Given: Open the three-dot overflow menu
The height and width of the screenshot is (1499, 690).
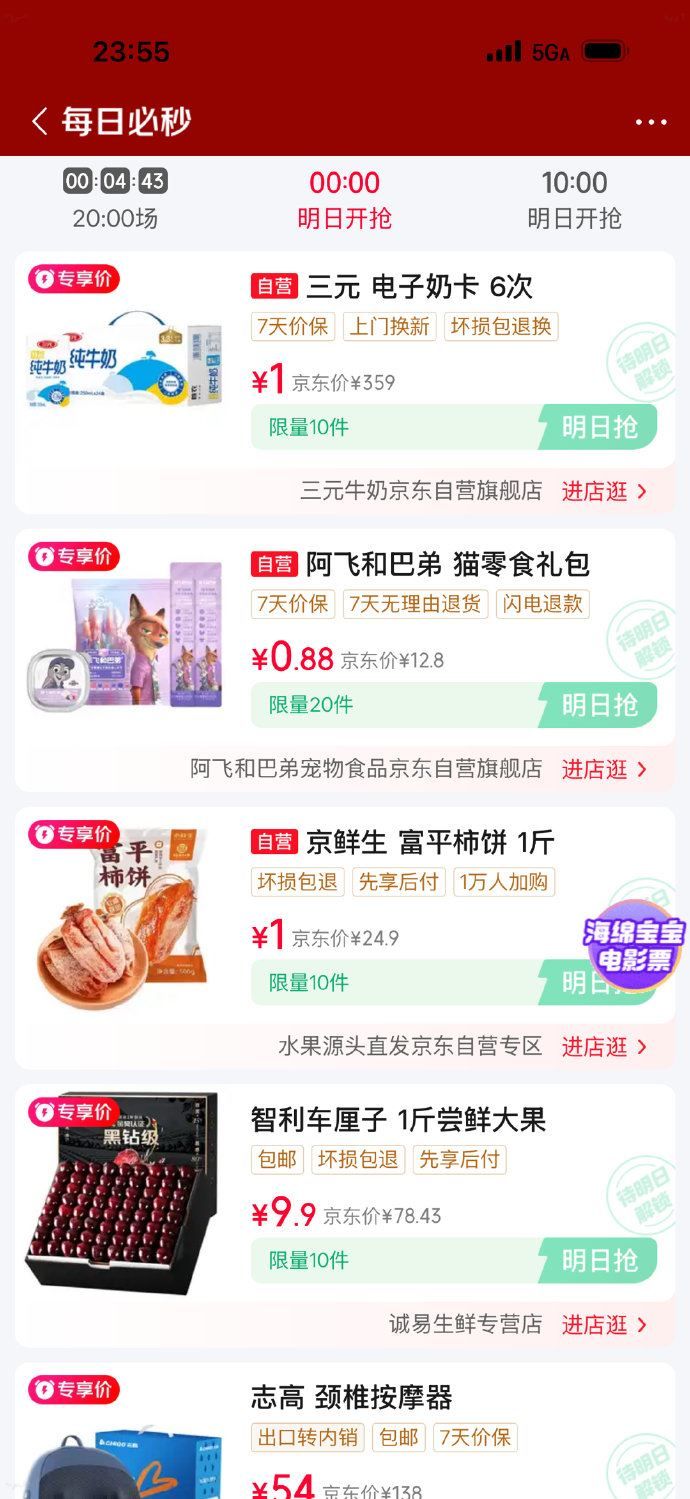Looking at the screenshot, I should tap(651, 122).
